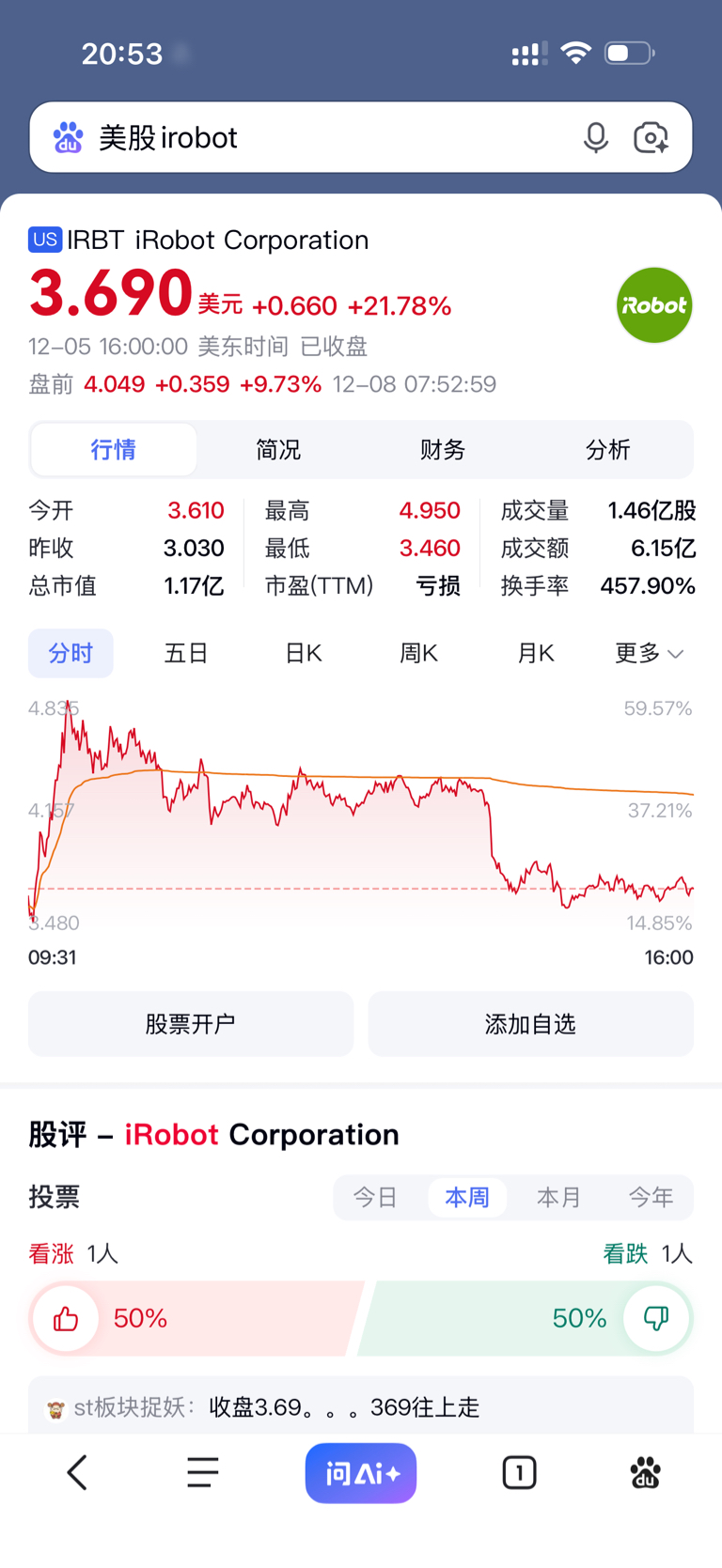Vote bearish with the thumbs-down button
This screenshot has width=722, height=1568.
[655, 1319]
